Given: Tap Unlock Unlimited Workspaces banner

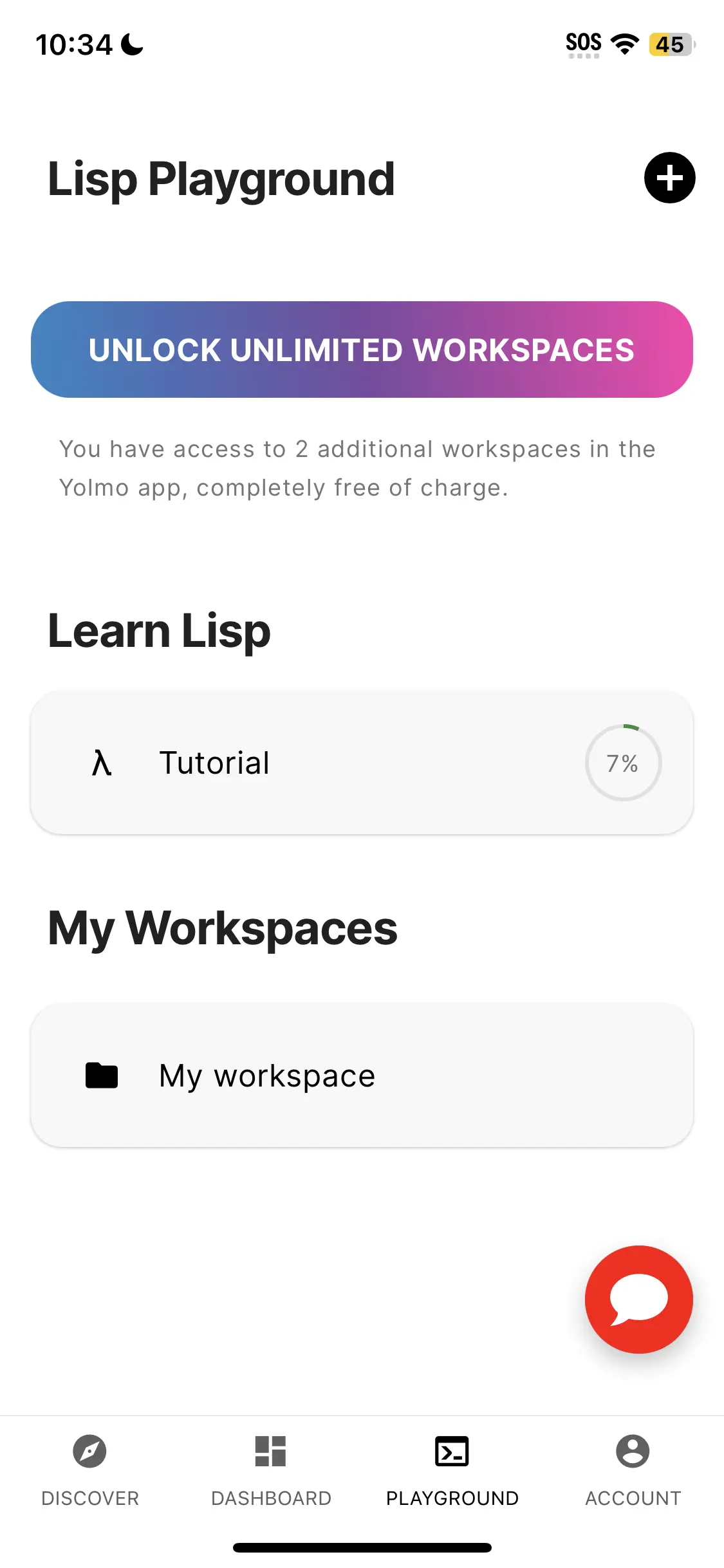Looking at the screenshot, I should (x=362, y=350).
